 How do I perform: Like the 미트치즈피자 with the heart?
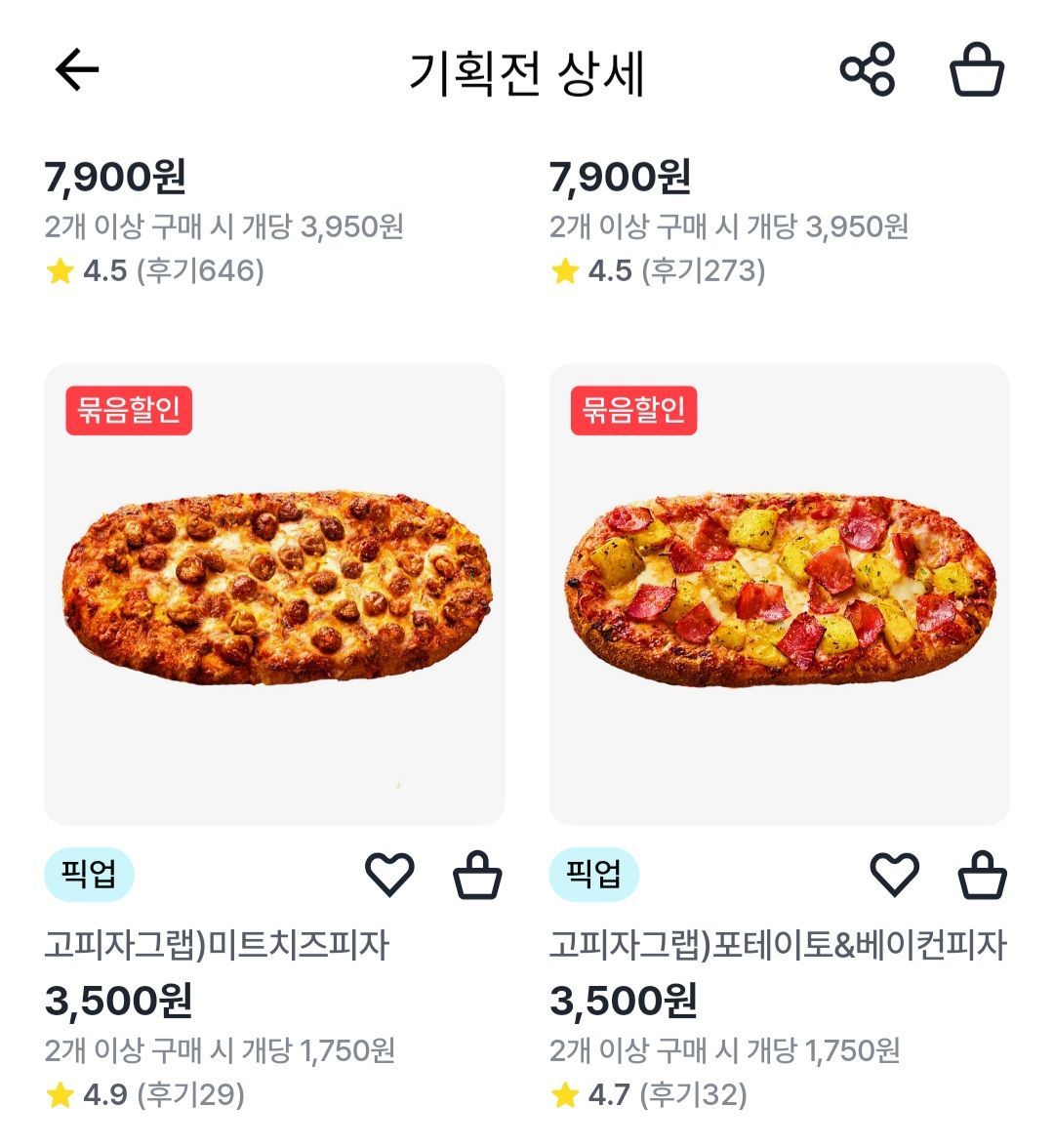(x=389, y=874)
